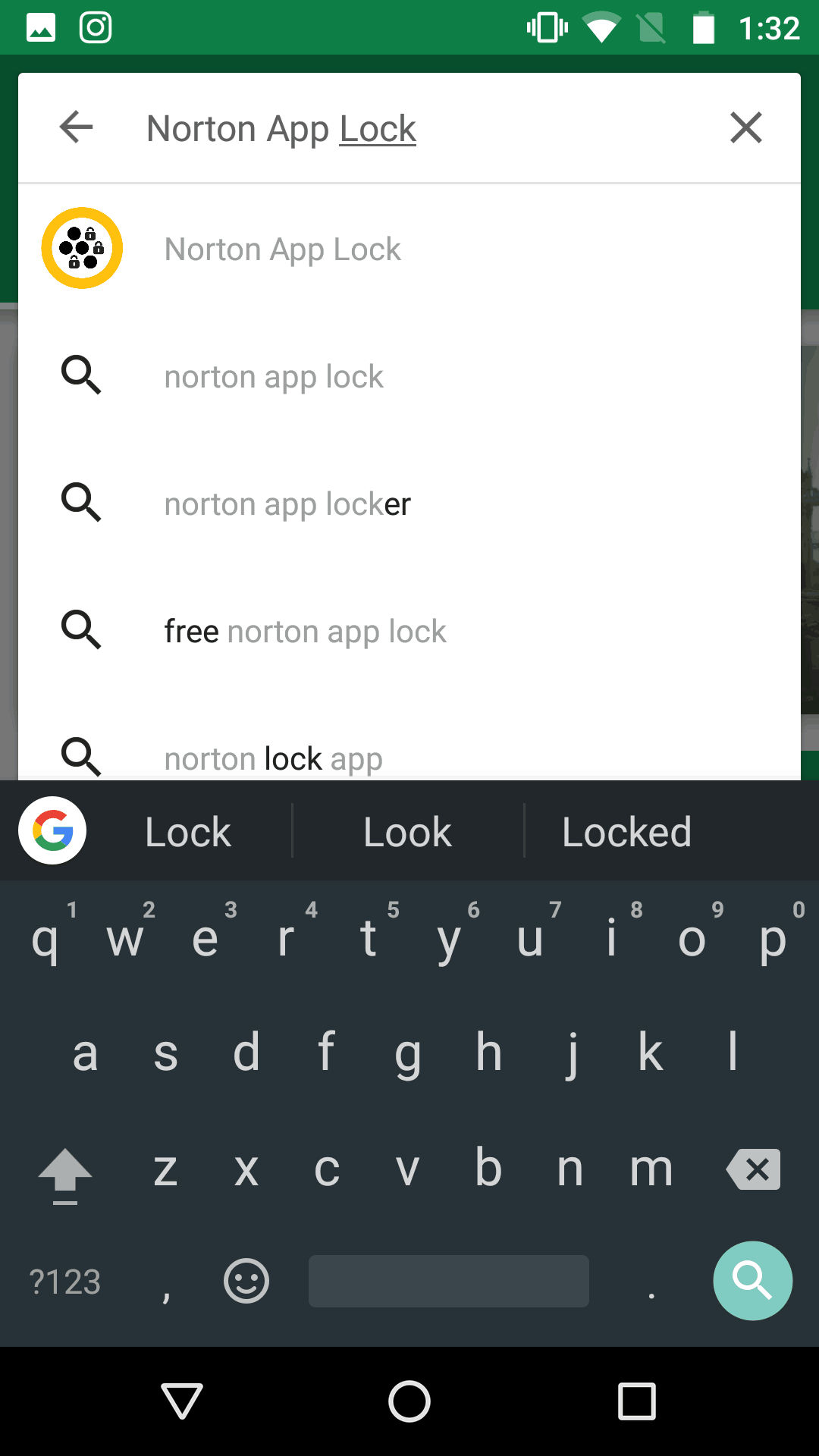
Task: Clear the search text with the X
Action: coord(745,127)
